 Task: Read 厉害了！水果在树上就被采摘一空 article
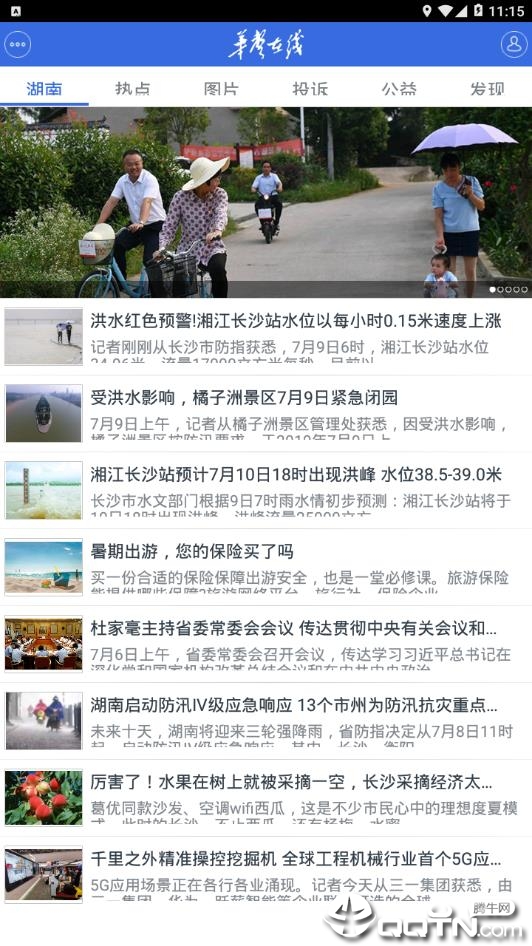tap(266, 798)
